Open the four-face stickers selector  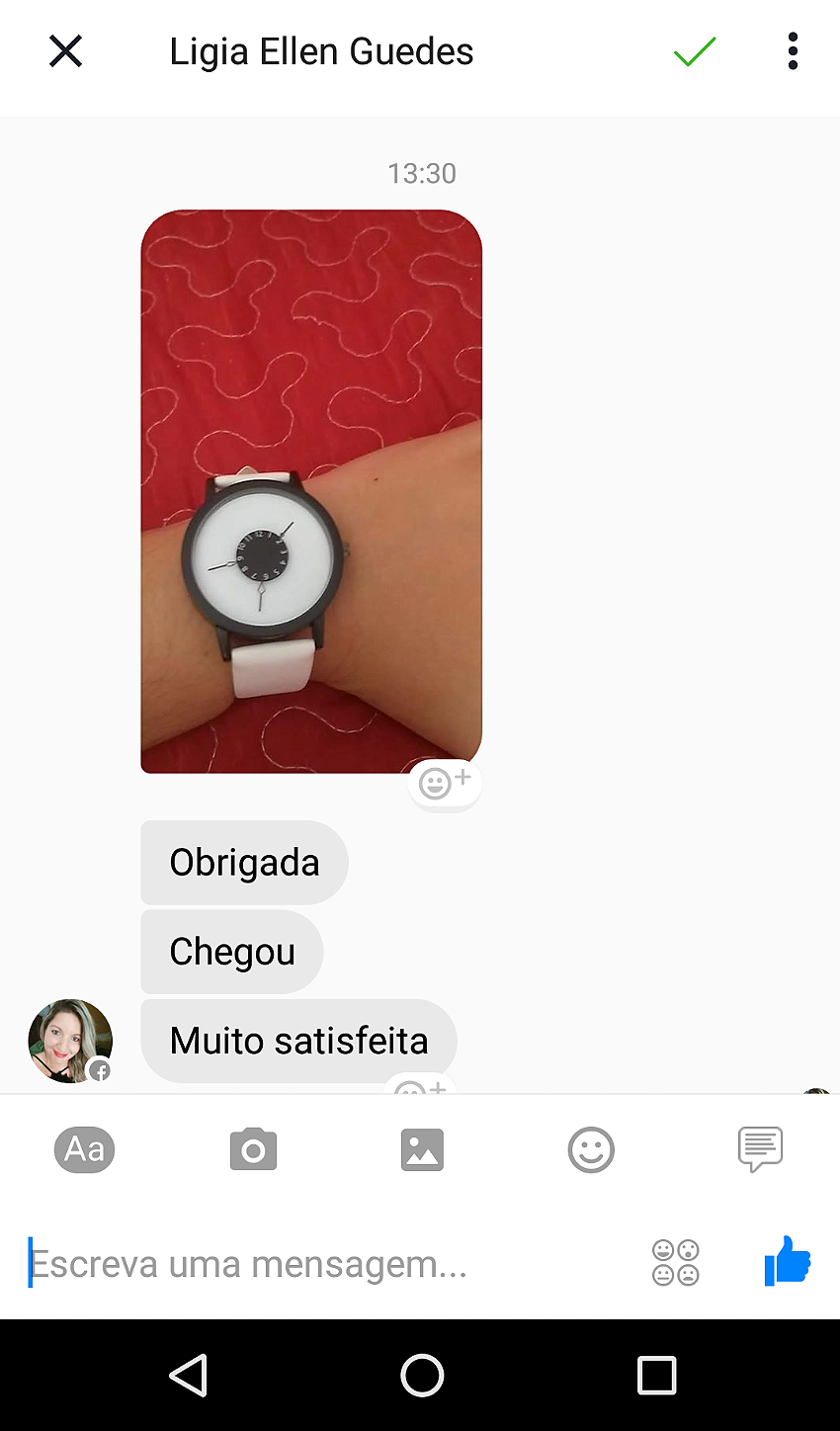pyautogui.click(x=676, y=1263)
